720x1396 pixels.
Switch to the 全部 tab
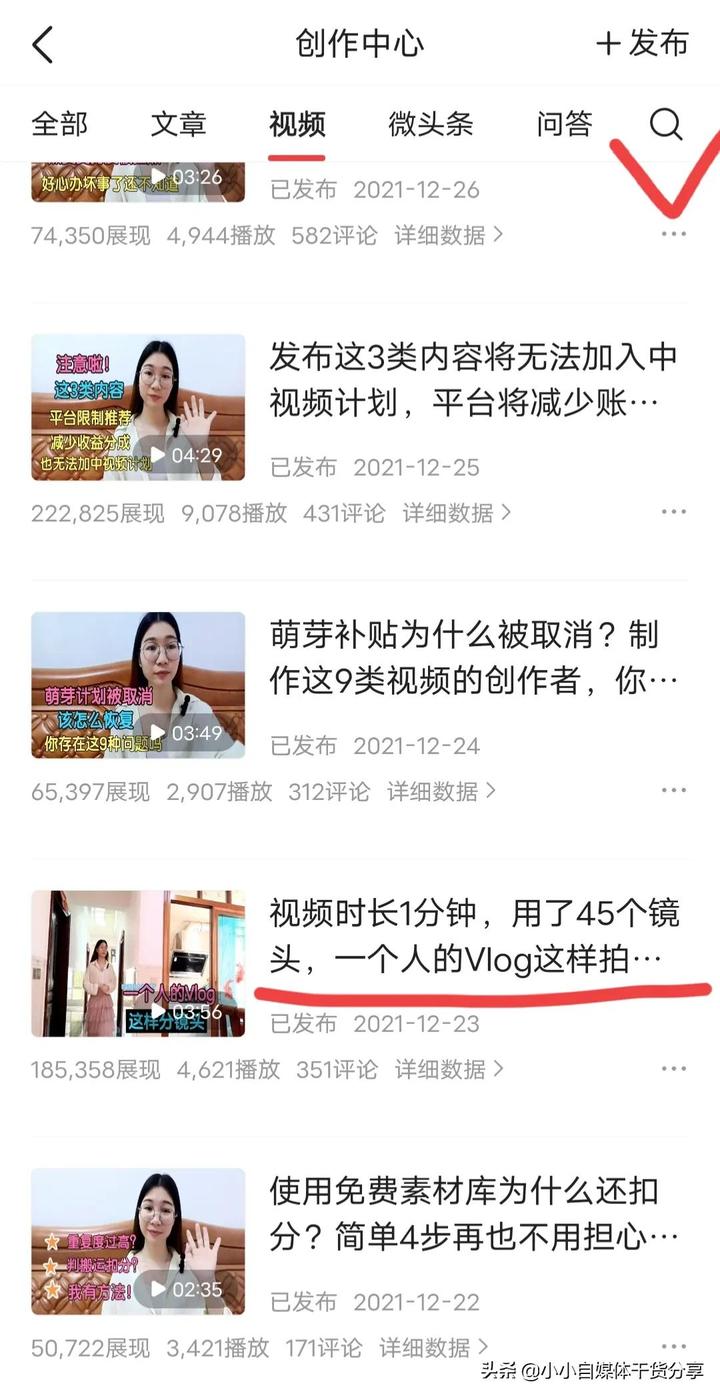(x=60, y=124)
